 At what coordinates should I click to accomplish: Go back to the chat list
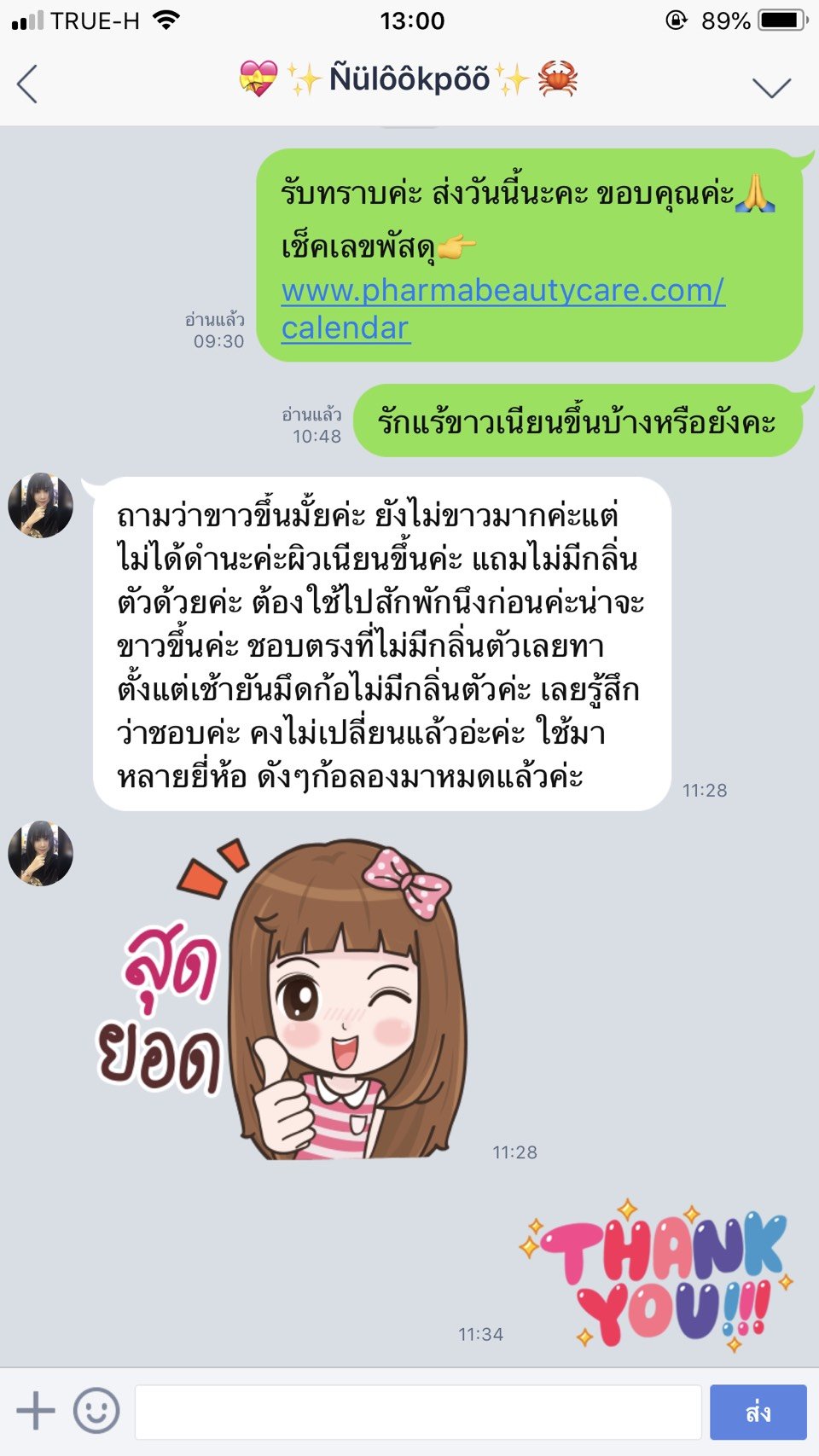[x=27, y=84]
